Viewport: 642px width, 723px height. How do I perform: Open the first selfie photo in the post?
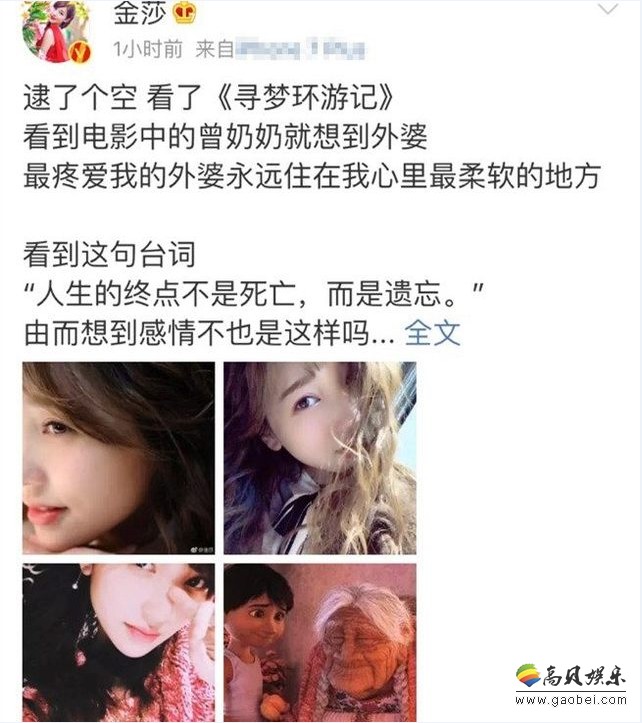coord(118,457)
